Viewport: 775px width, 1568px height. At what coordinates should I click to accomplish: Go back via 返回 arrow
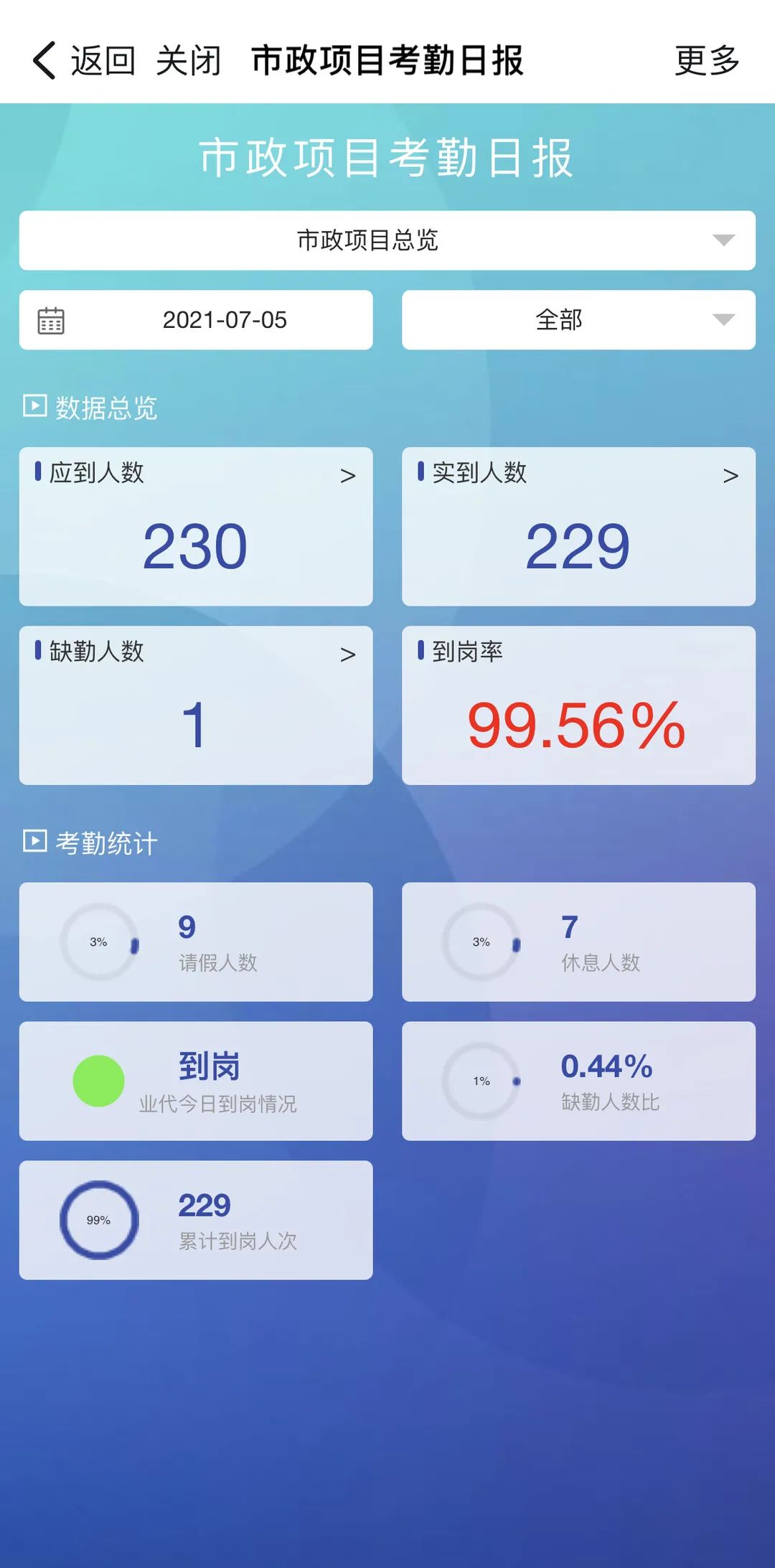tap(83, 60)
